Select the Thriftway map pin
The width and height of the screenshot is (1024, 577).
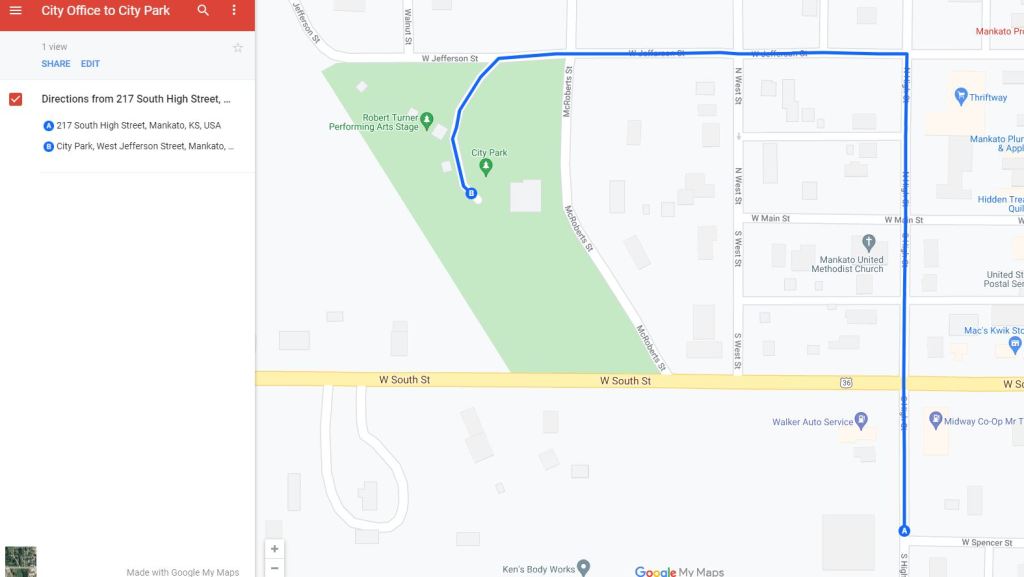click(x=961, y=96)
